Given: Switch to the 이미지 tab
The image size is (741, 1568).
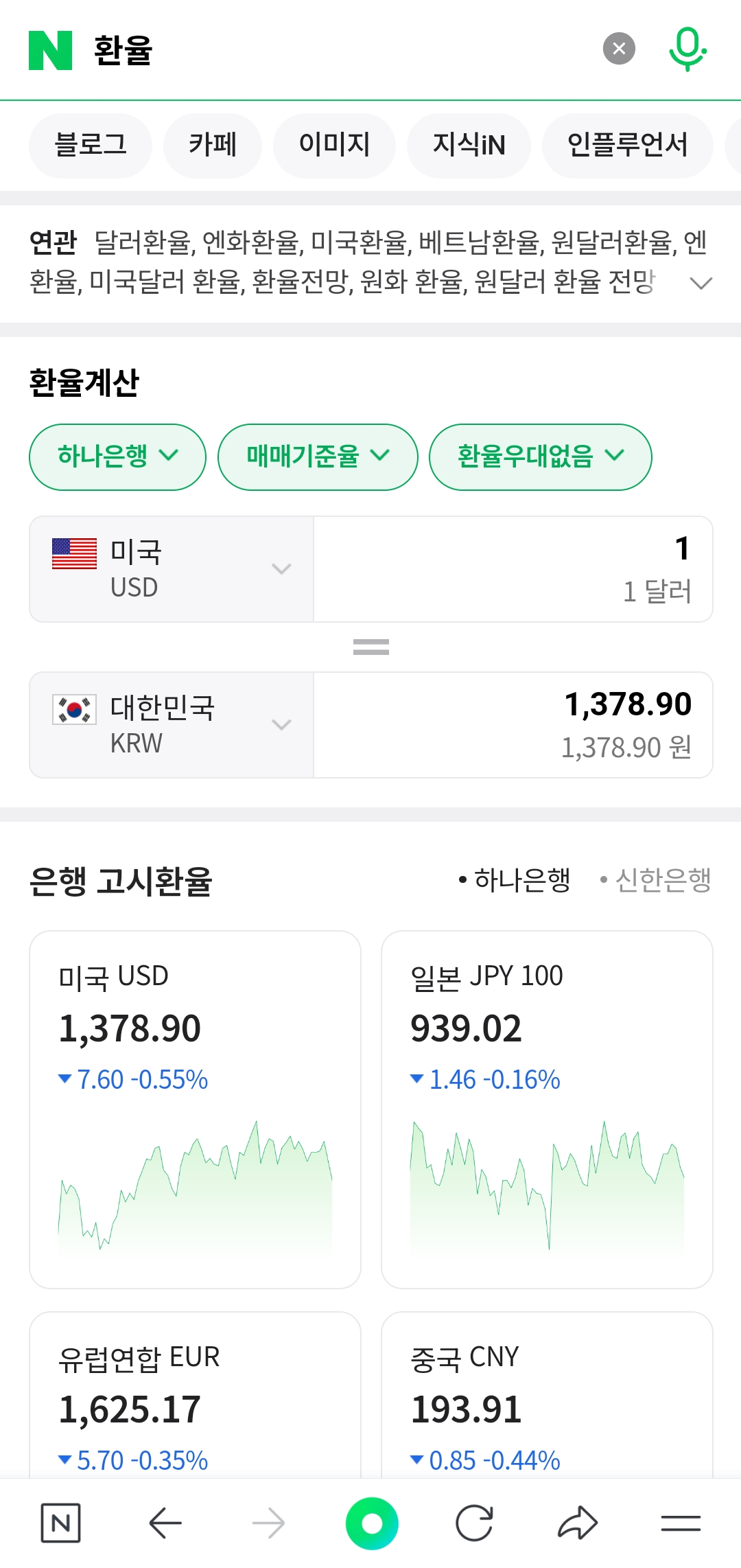Looking at the screenshot, I should 334,145.
